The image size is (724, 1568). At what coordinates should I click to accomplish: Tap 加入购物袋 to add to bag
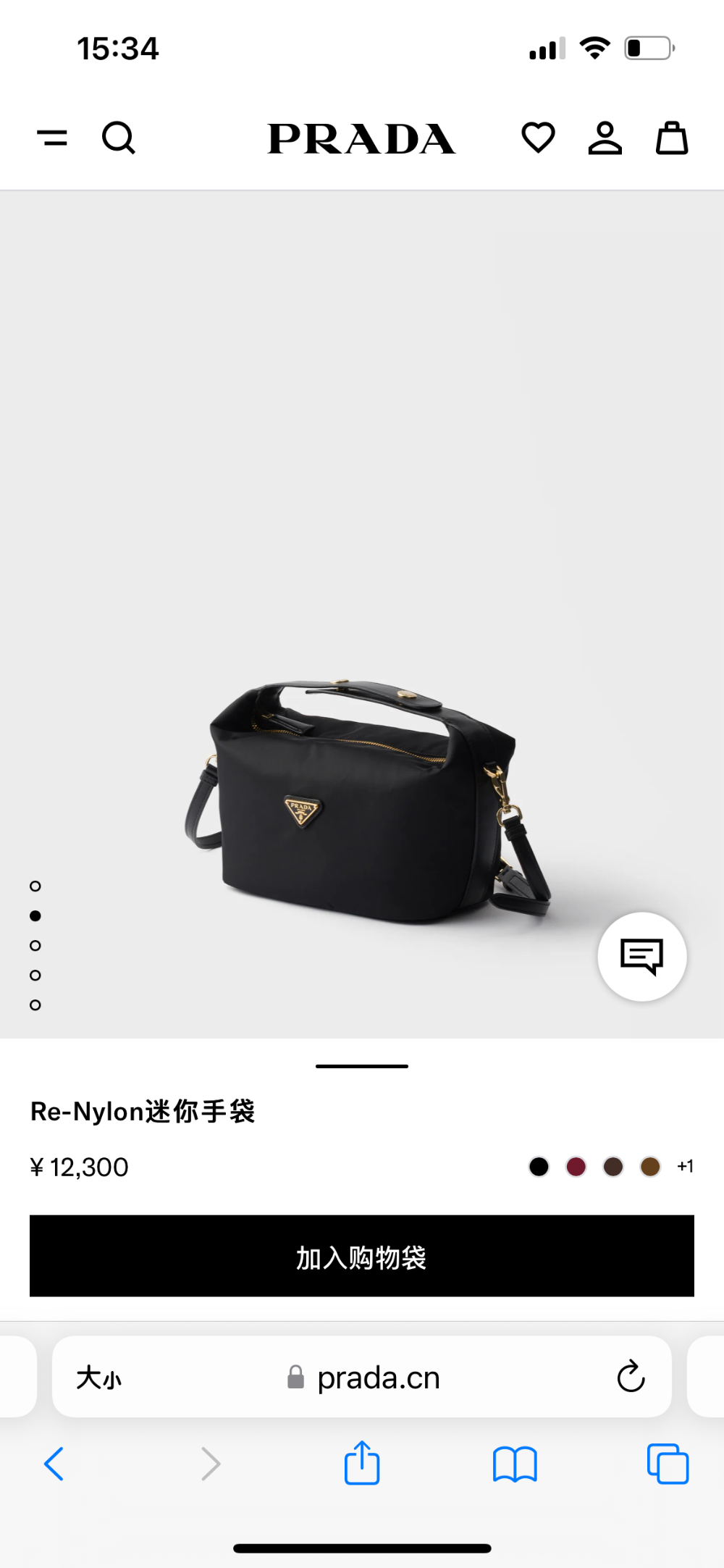(x=362, y=1256)
